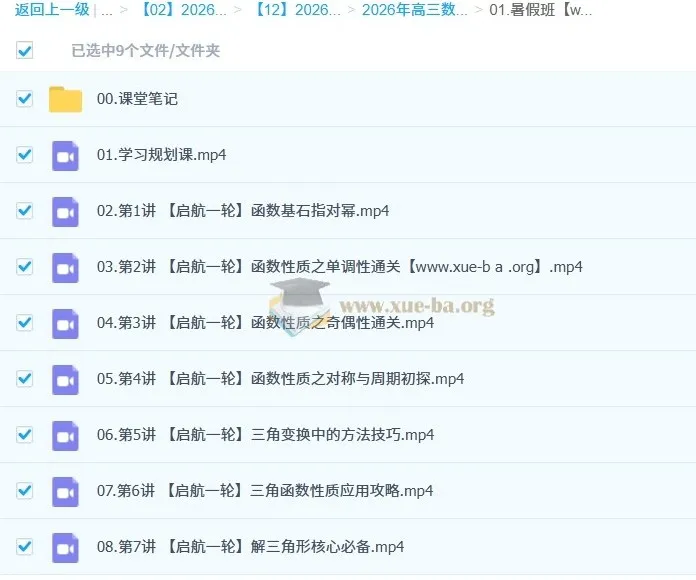This screenshot has height=580, width=696.
Task: Uncheck the 00.课堂笔记 folder checkbox
Action: point(25,99)
